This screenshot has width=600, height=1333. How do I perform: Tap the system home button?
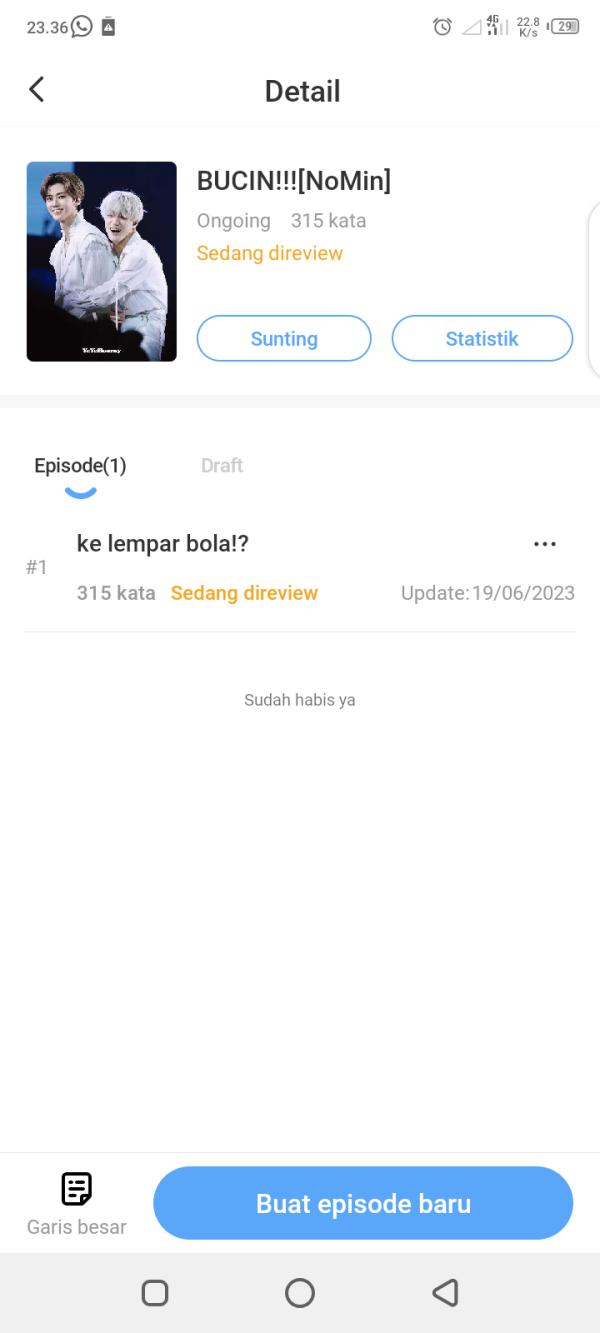click(300, 1293)
